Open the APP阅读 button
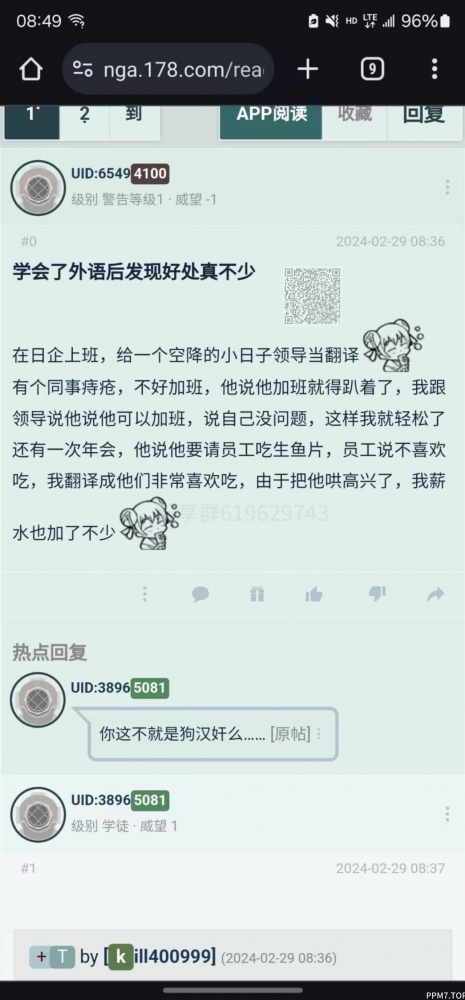 pos(271,115)
